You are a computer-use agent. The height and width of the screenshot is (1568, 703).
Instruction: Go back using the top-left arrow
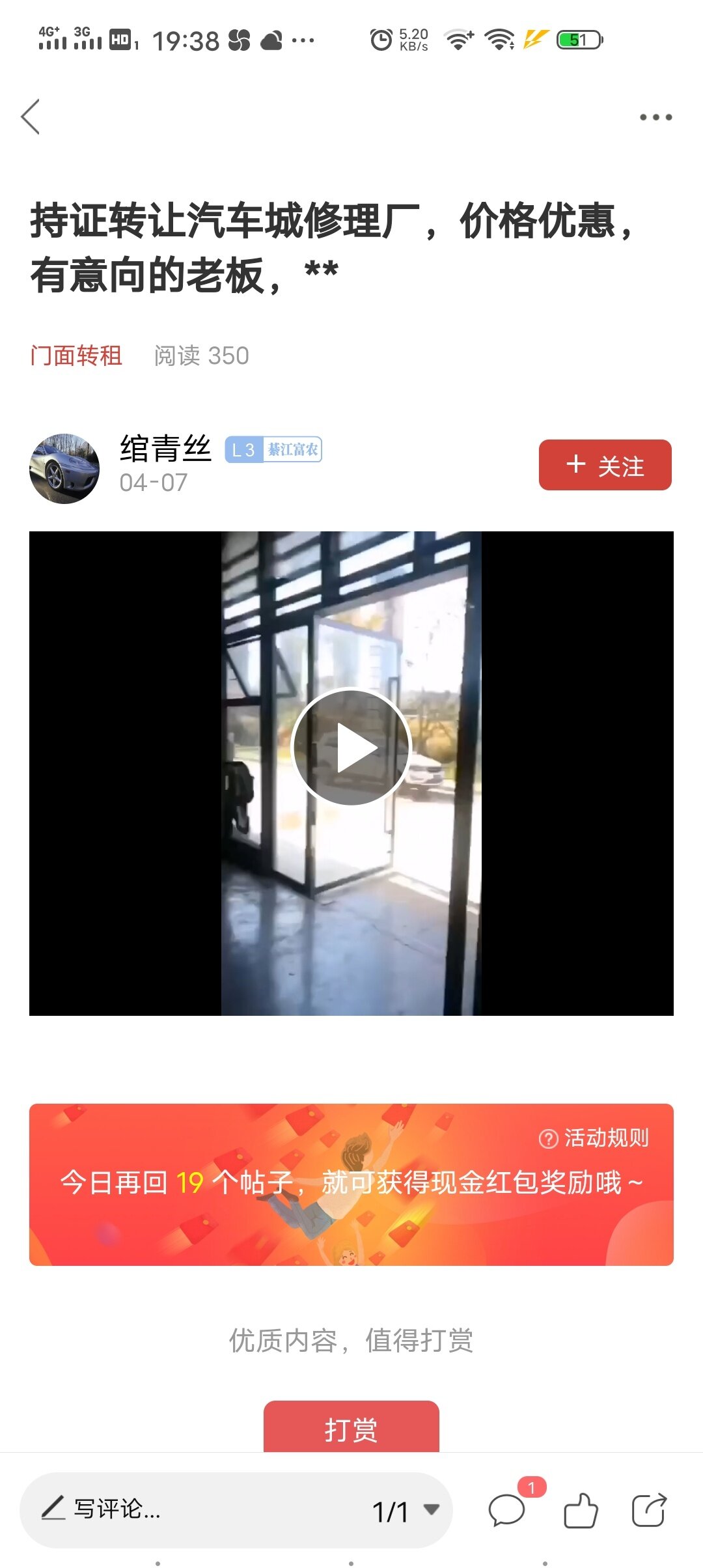31,117
